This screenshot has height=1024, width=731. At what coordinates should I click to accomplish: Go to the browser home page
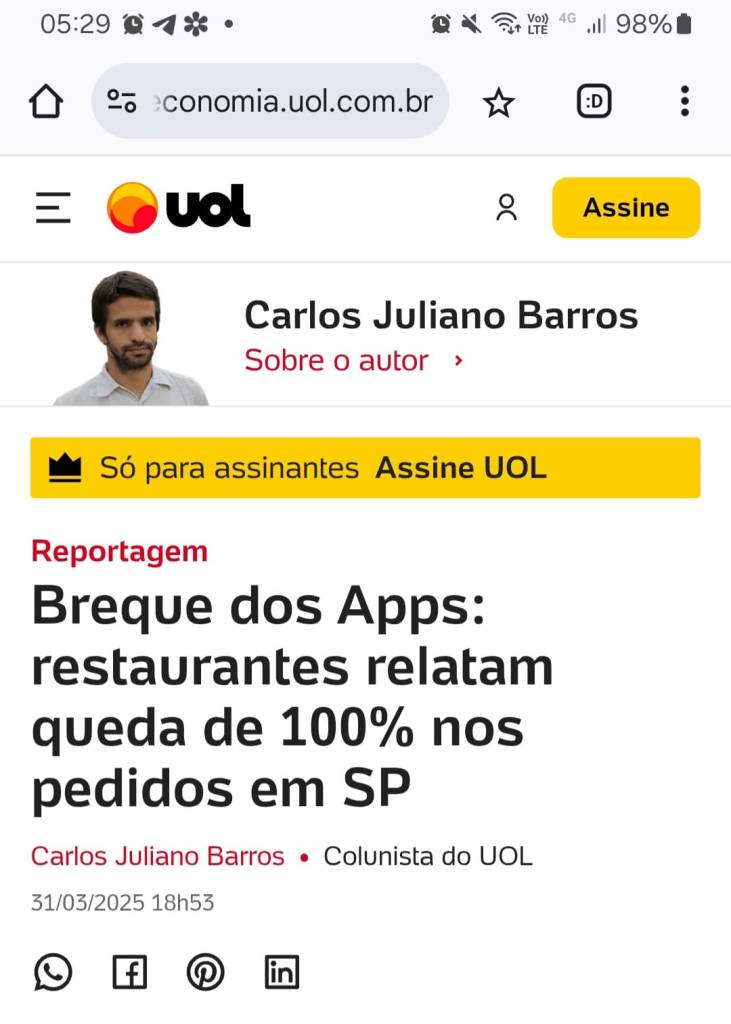46,101
